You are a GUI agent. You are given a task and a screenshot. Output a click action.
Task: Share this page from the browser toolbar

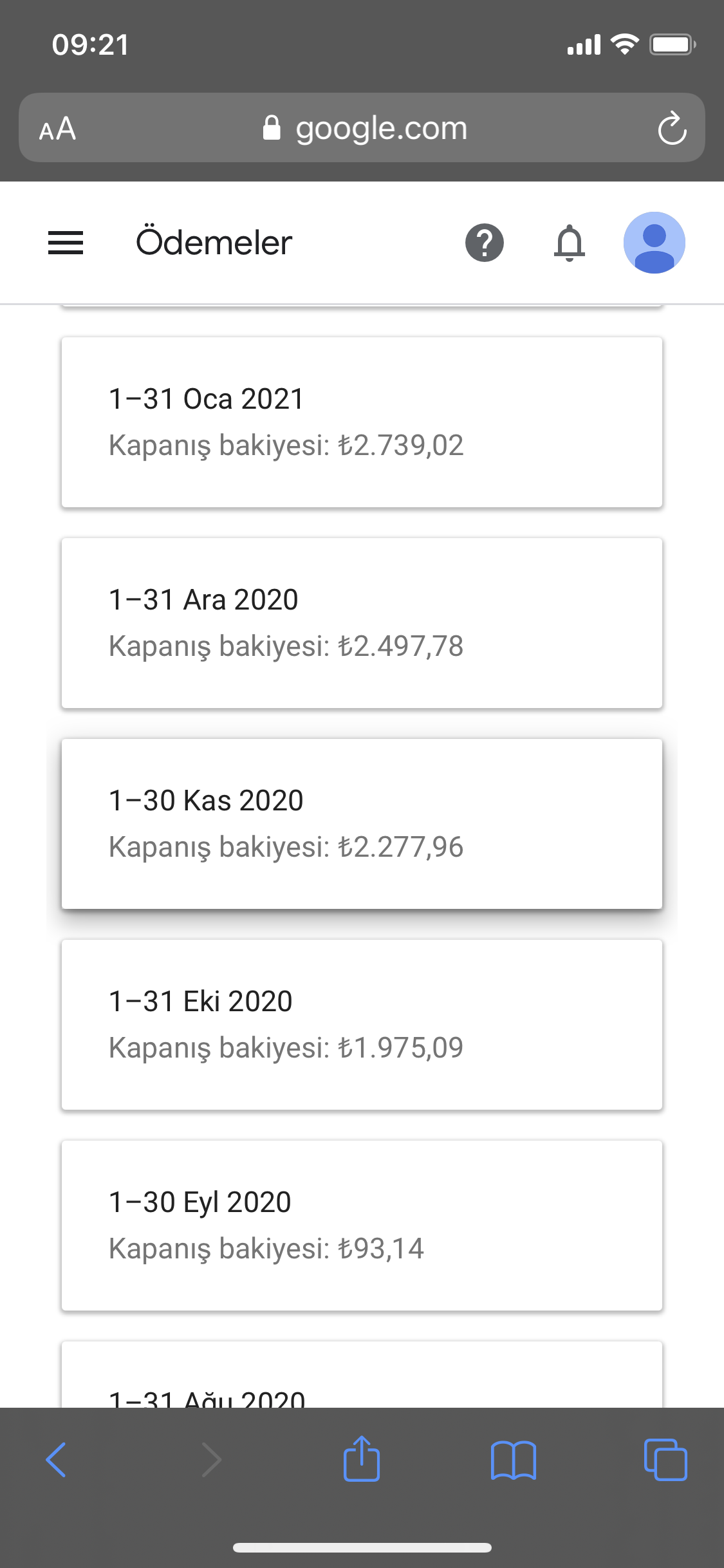[362, 1459]
